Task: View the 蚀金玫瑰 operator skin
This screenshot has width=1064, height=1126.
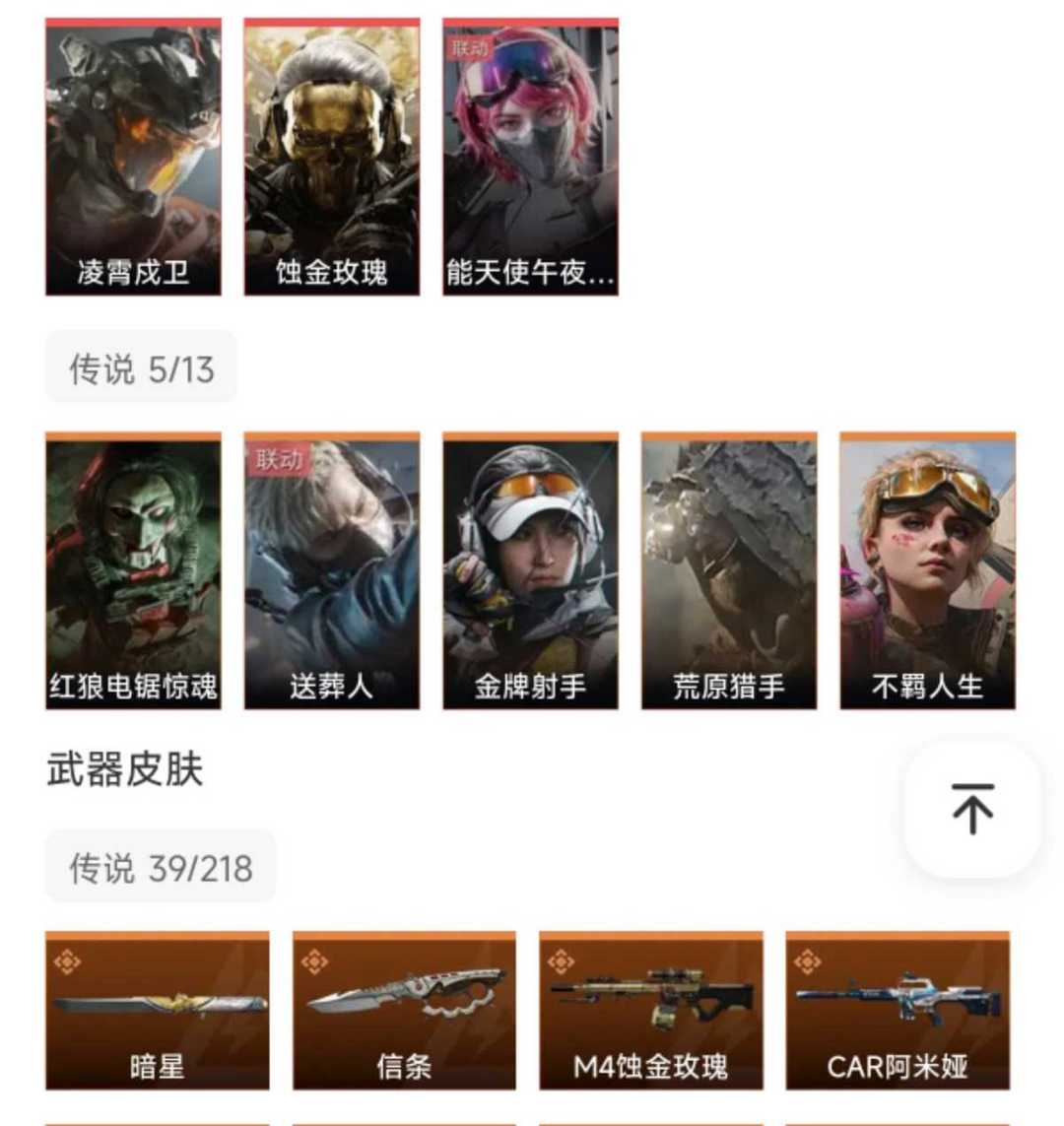Action: [332, 158]
